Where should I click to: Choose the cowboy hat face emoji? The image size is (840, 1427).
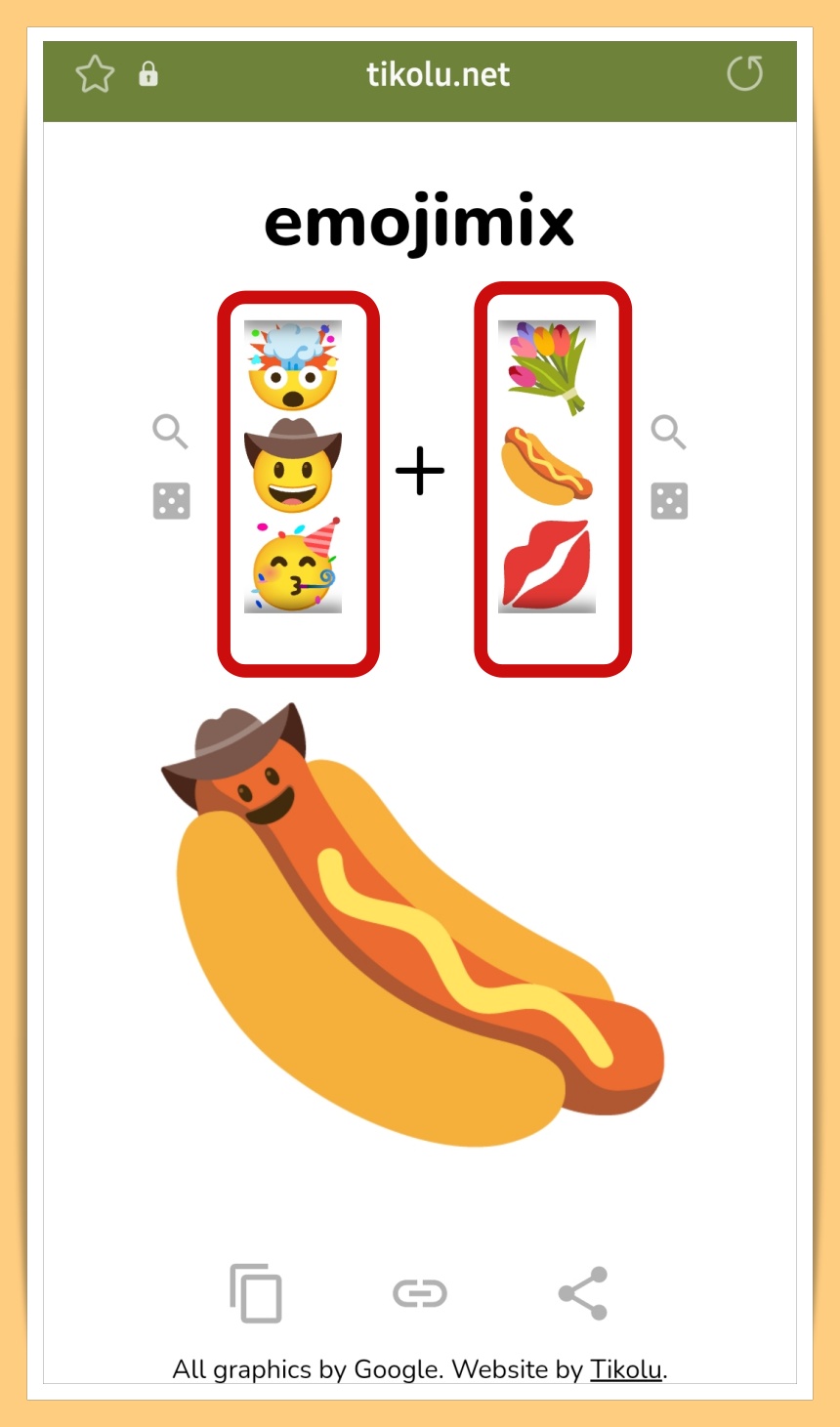click(x=293, y=467)
